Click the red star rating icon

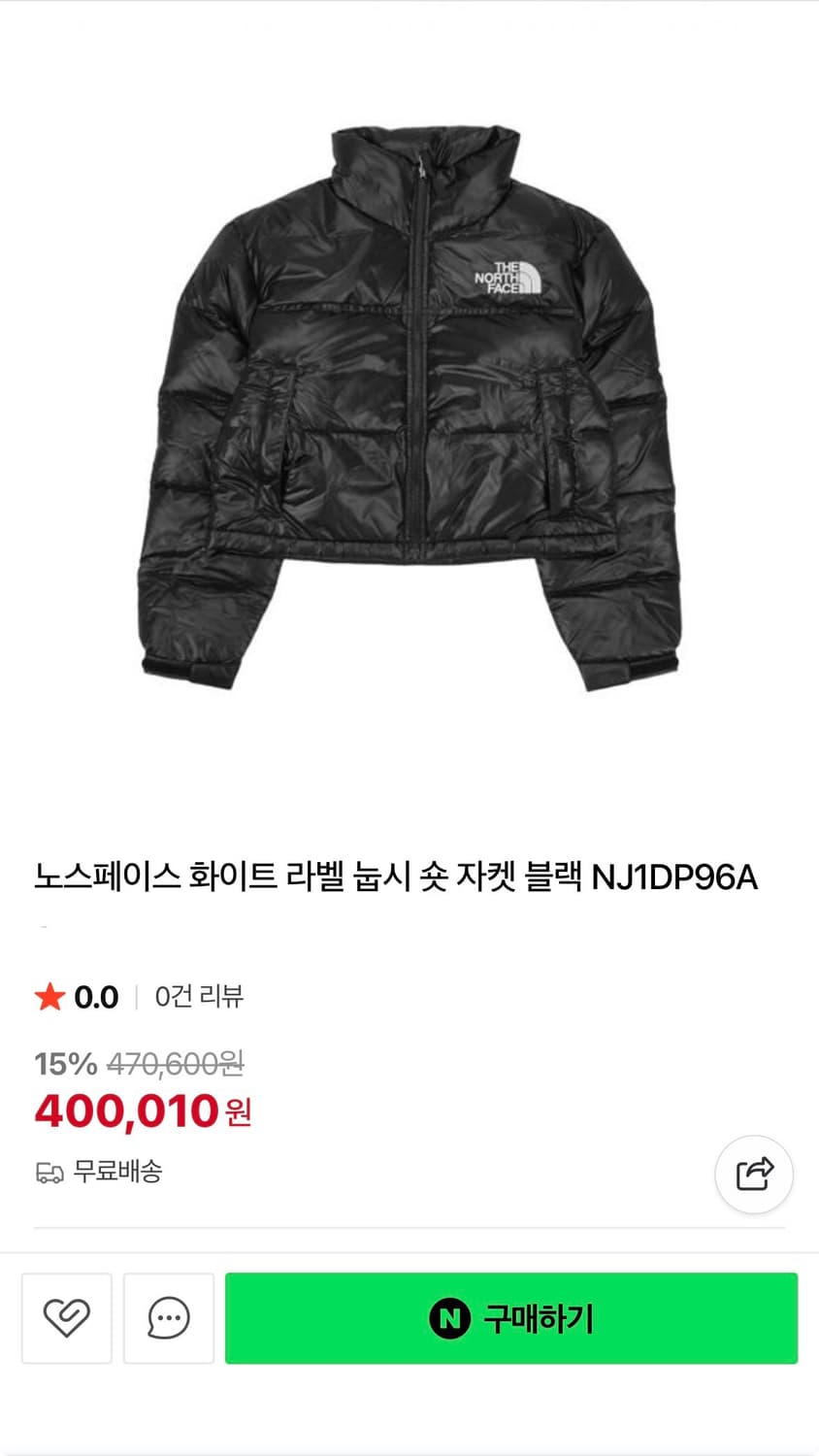(x=48, y=997)
